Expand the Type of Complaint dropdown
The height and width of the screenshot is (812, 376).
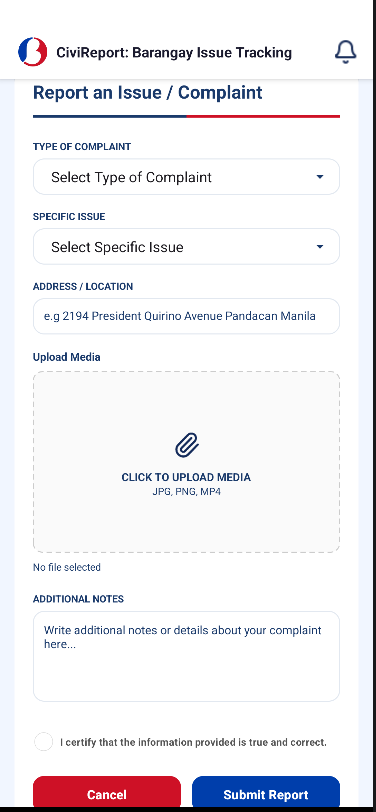[x=186, y=177]
